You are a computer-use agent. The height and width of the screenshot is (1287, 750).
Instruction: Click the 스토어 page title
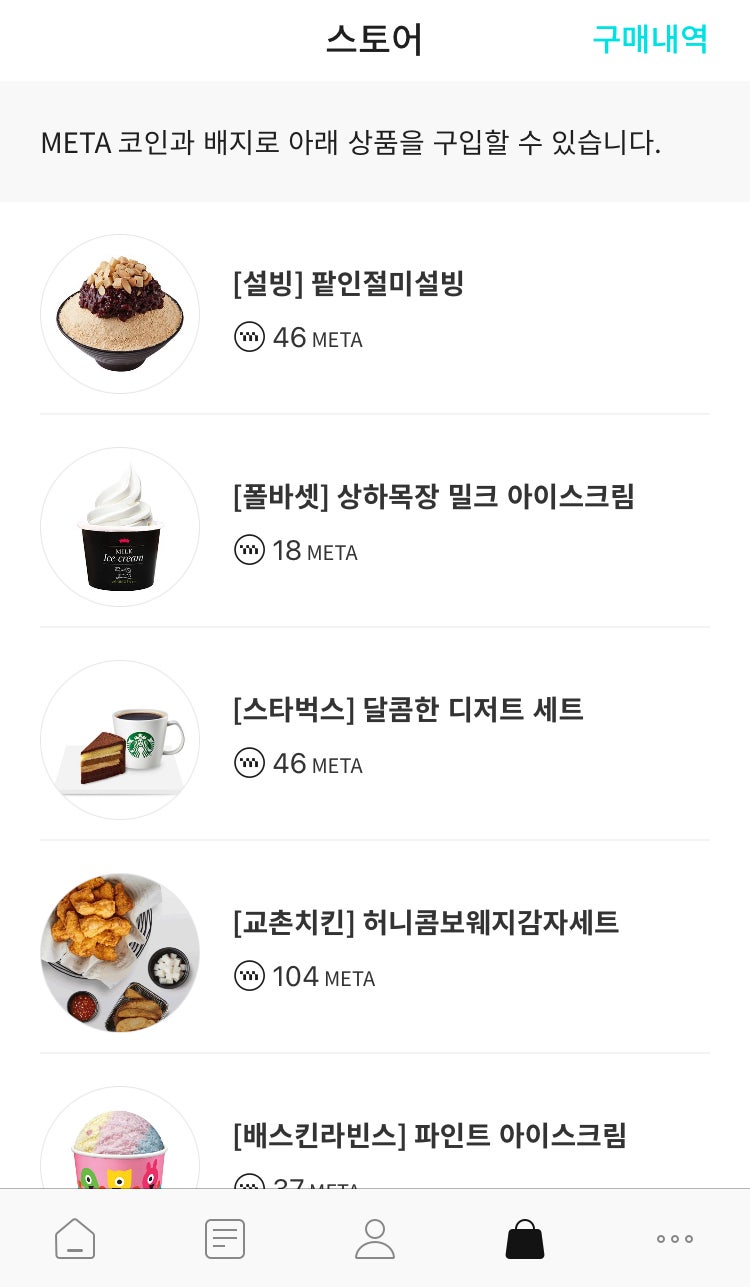(374, 39)
